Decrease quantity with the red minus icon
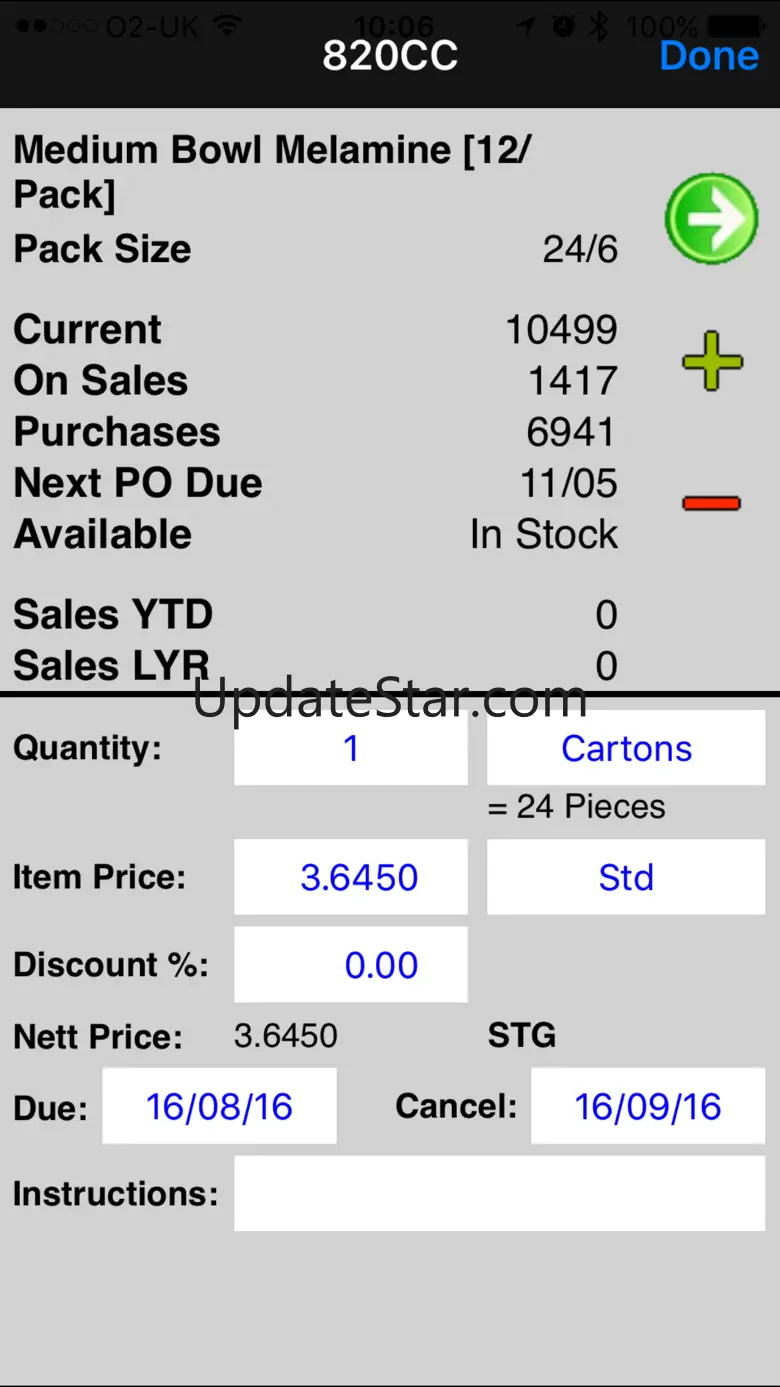 (x=711, y=503)
